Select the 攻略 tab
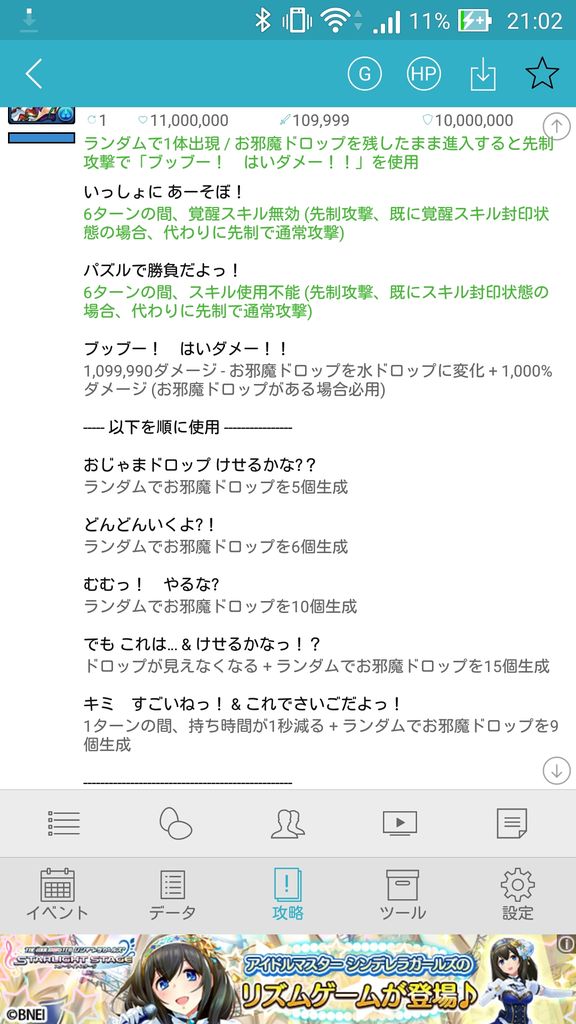The height and width of the screenshot is (1024, 576). pyautogui.click(x=287, y=895)
